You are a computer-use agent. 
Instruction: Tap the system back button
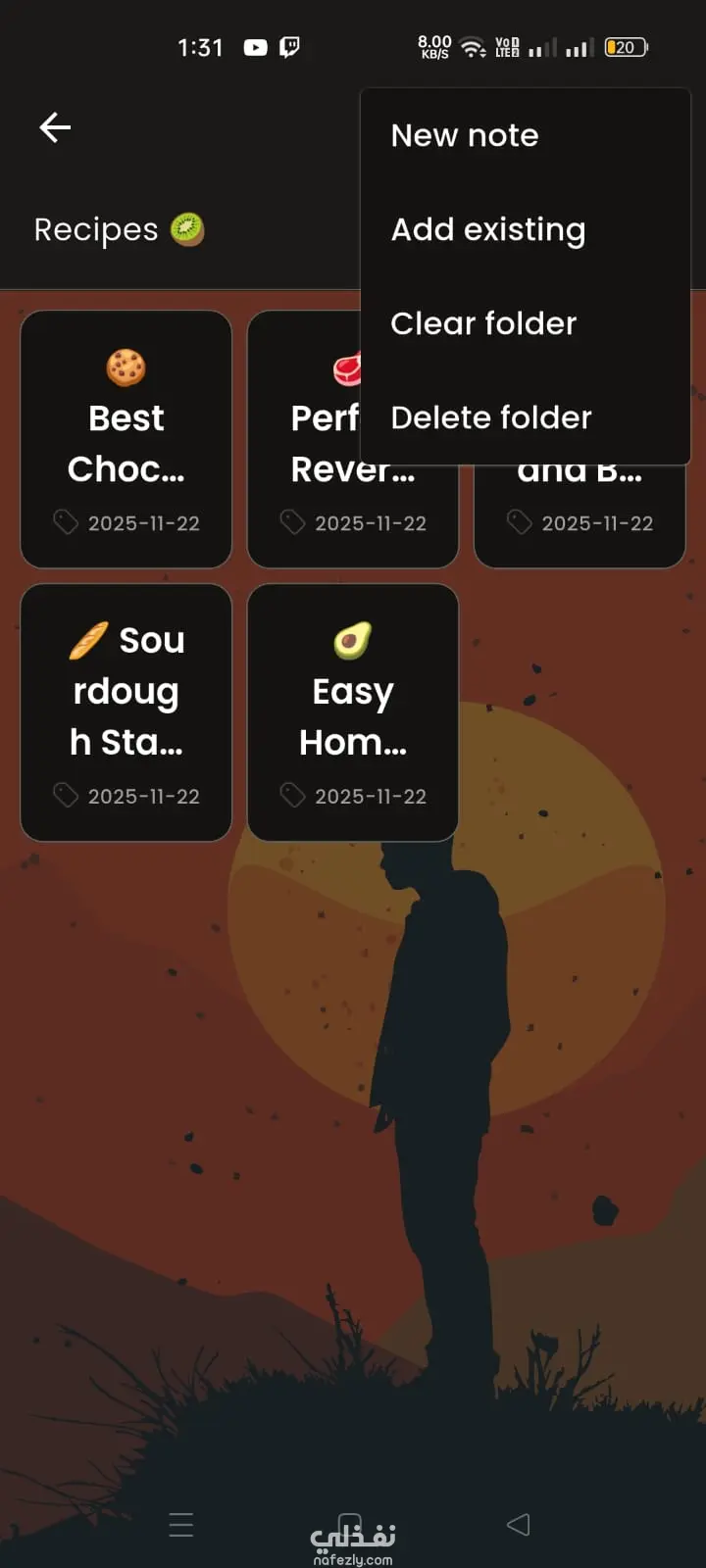[x=518, y=1524]
